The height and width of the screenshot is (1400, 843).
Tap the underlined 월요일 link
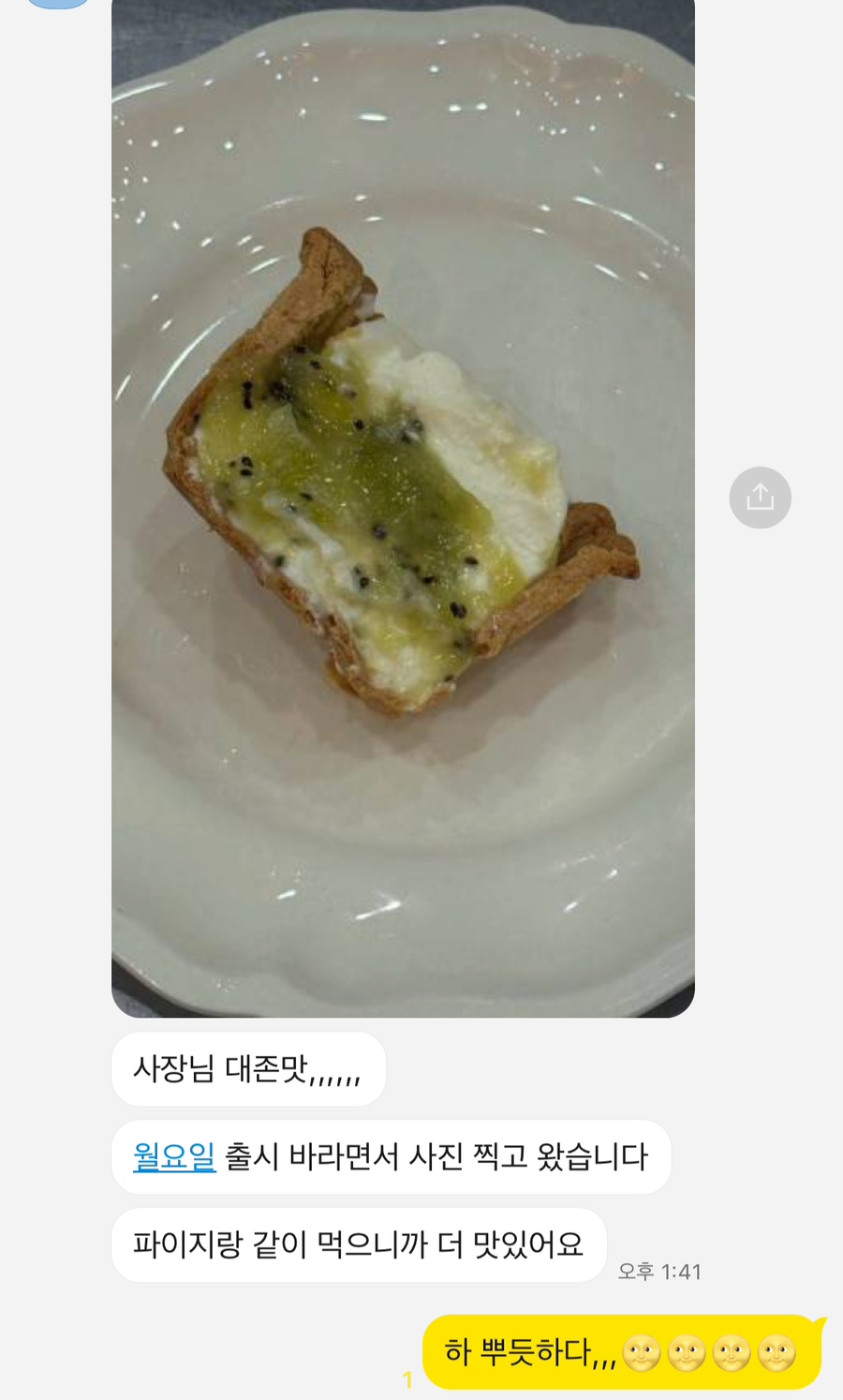click(x=174, y=1156)
